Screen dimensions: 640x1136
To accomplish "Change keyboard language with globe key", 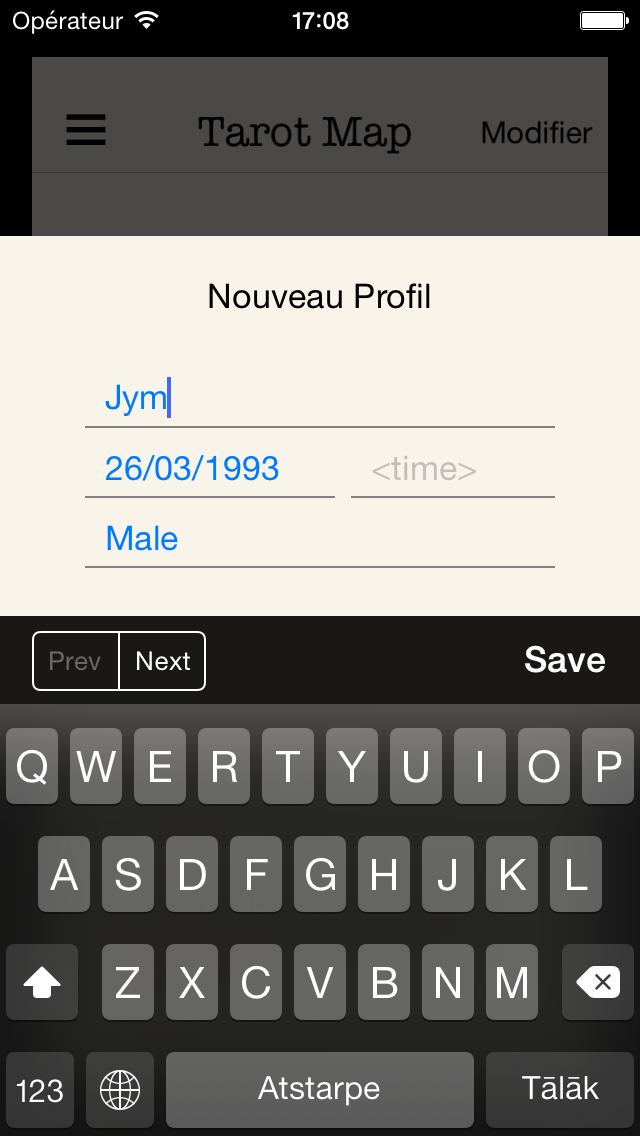I will coord(120,1090).
